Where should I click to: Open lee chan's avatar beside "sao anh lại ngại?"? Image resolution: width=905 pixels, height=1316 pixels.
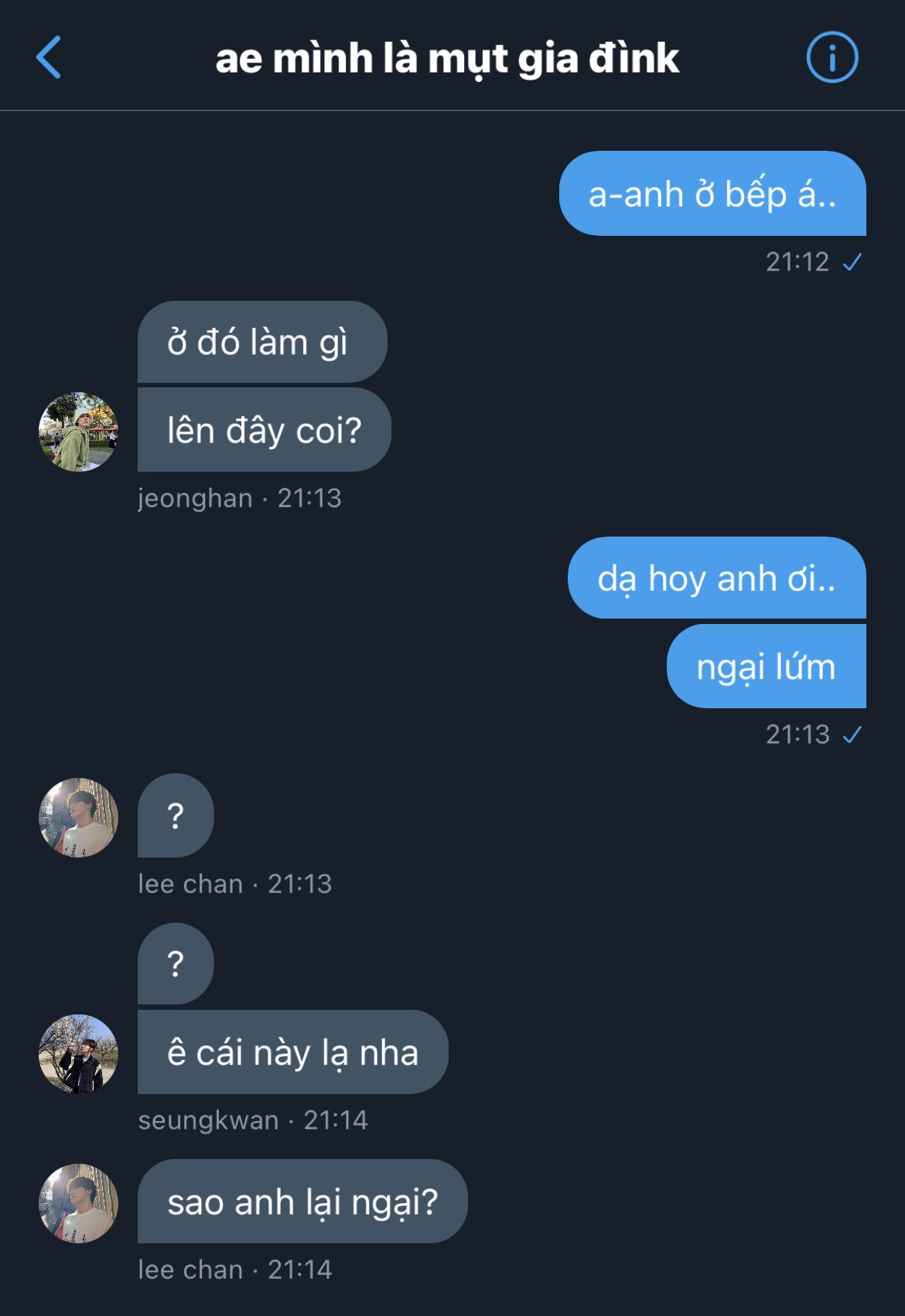coord(78,1203)
